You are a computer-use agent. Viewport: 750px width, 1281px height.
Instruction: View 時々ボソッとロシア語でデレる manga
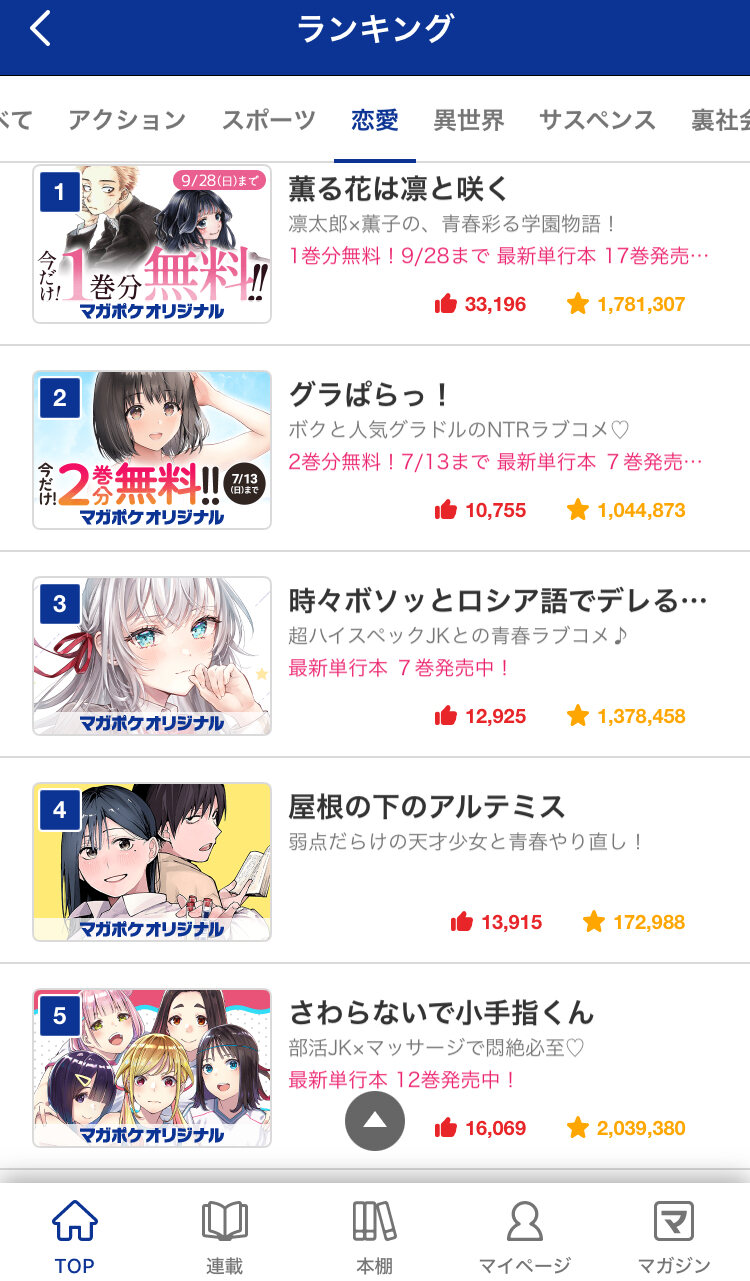click(x=497, y=601)
